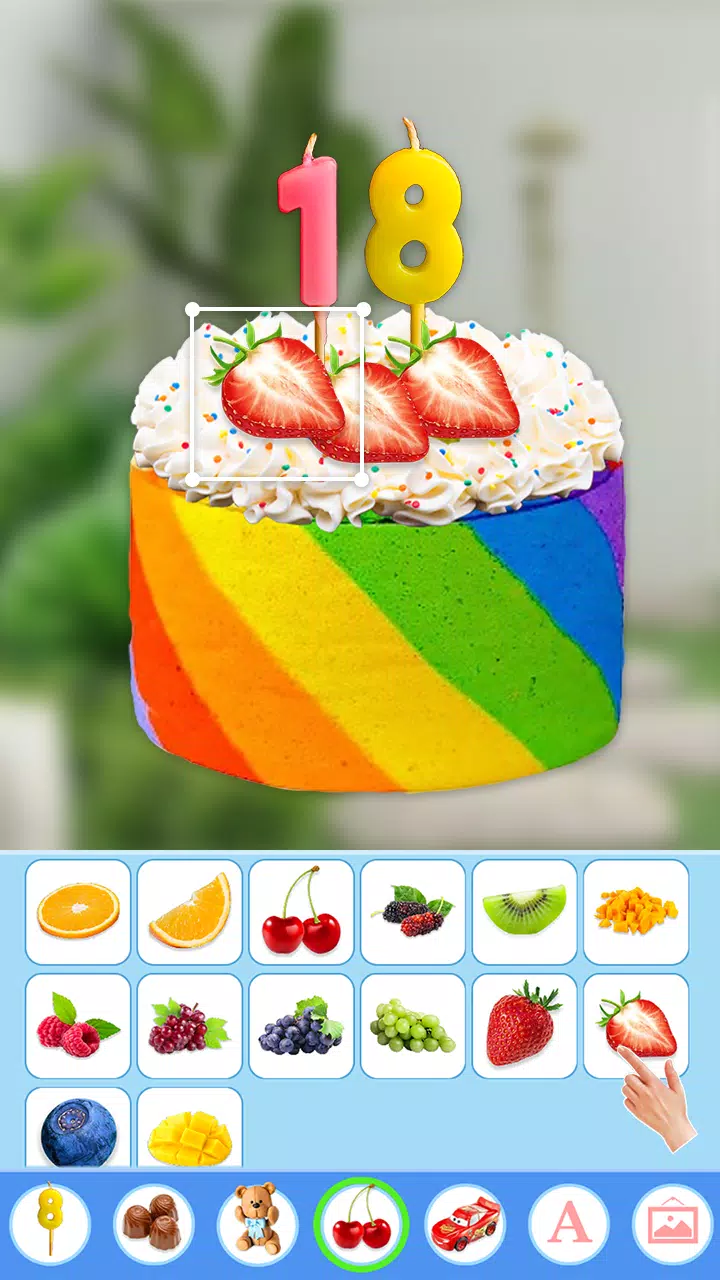Viewport: 720px width, 1280px height.
Task: Add the orange wedge to the cake
Action: (190, 911)
